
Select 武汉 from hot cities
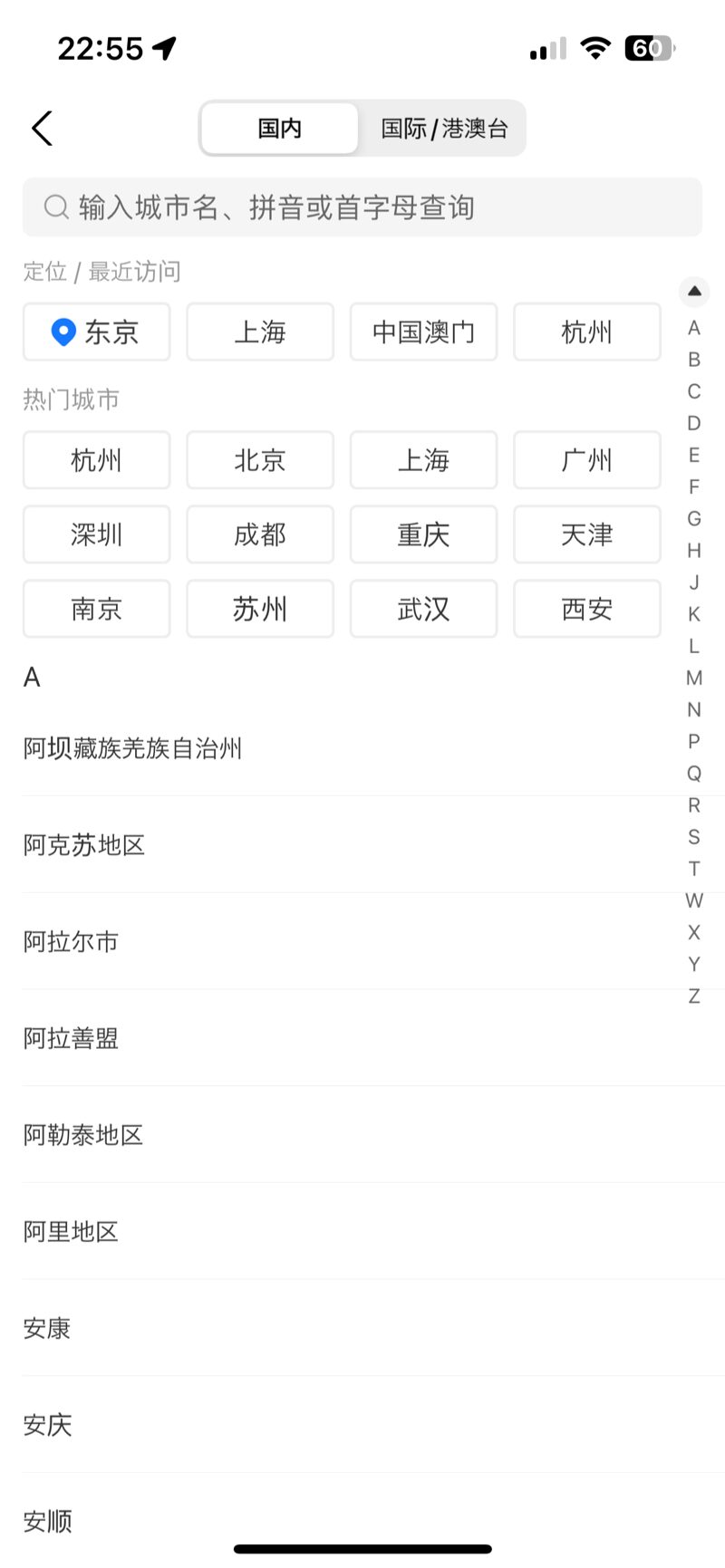(x=423, y=609)
